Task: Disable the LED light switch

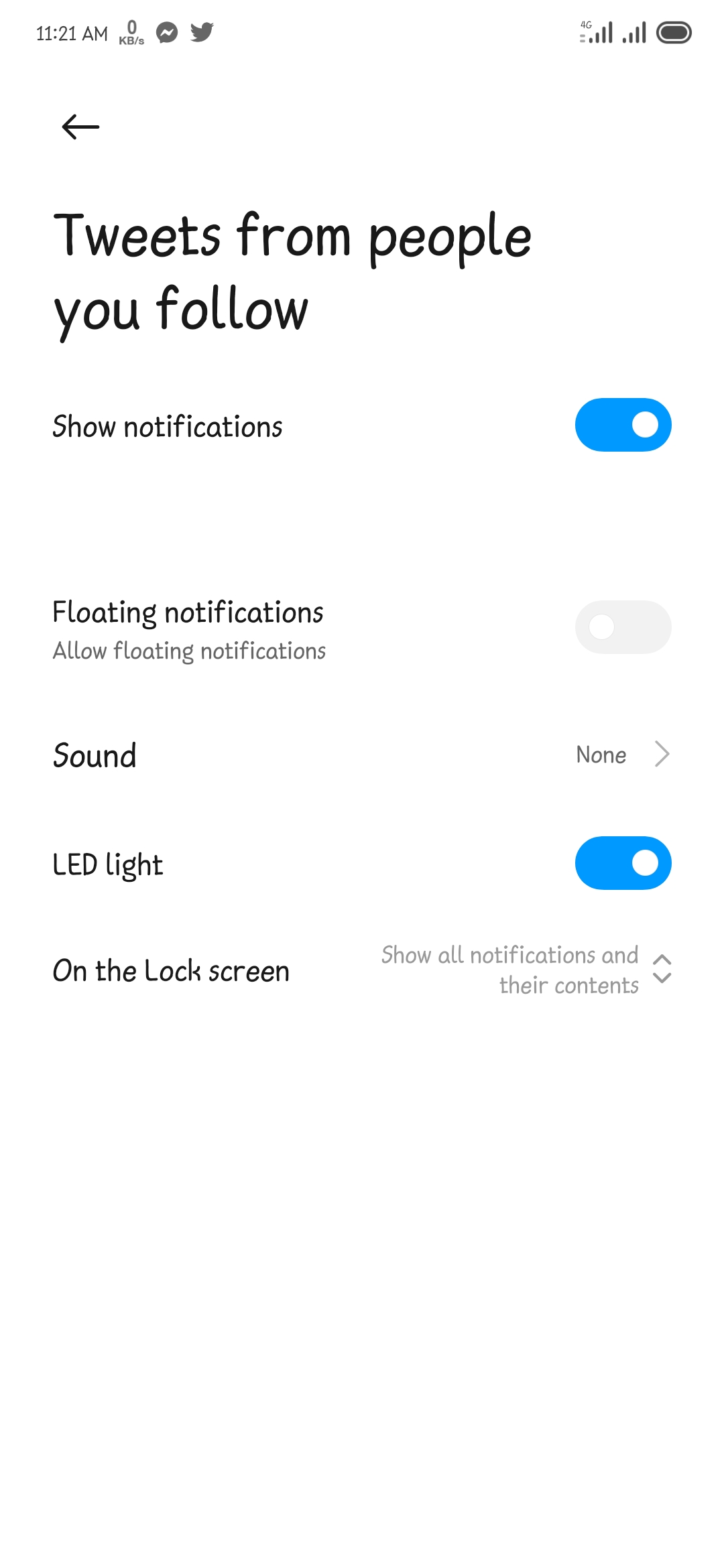Action: [623, 863]
